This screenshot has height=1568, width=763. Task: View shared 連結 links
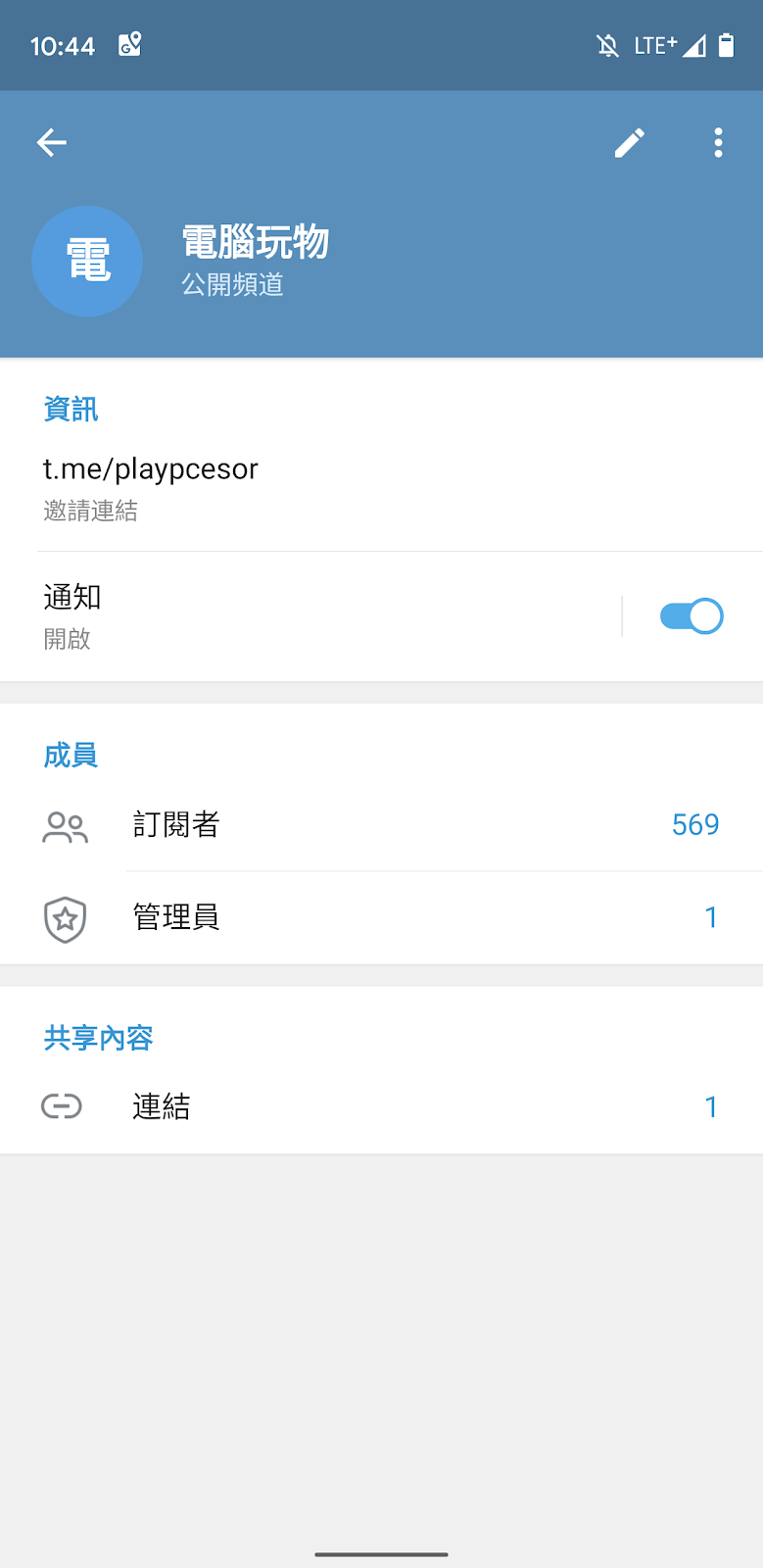381,1106
